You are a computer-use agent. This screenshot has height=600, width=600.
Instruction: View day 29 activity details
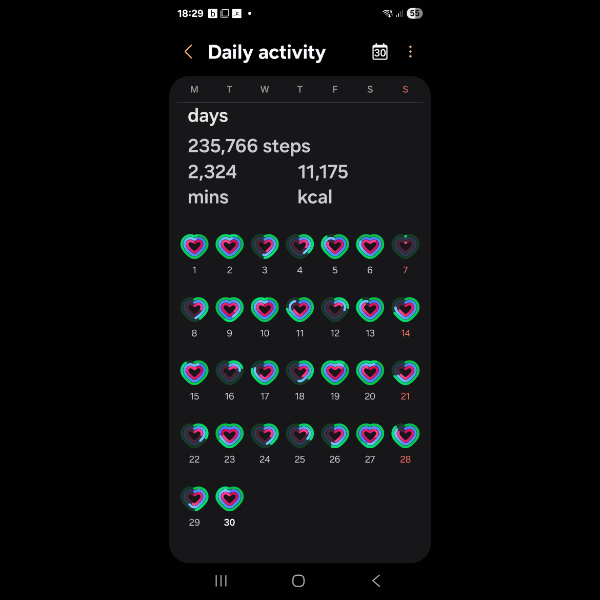[x=194, y=498]
